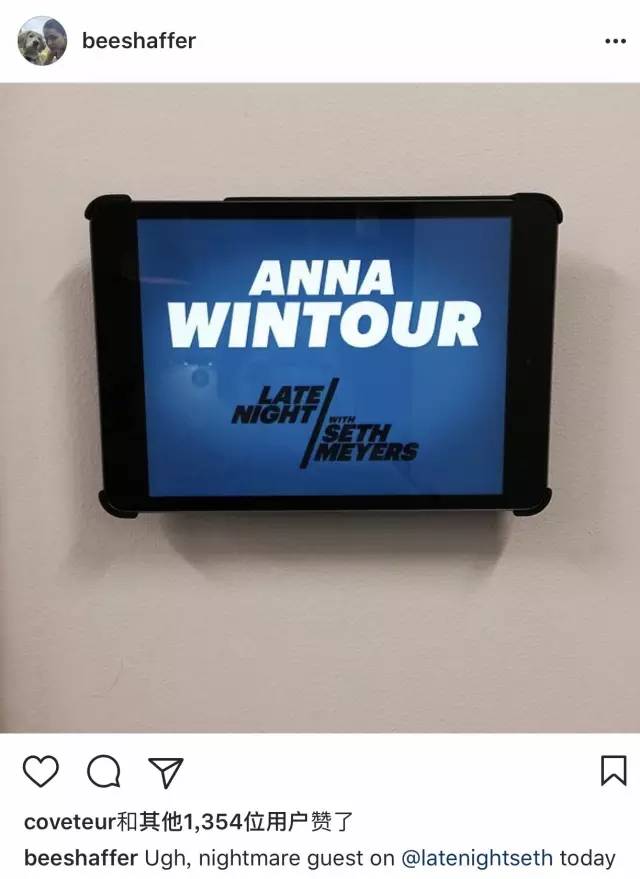Like this post with the heart icon
This screenshot has height=879, width=640.
click(41, 770)
